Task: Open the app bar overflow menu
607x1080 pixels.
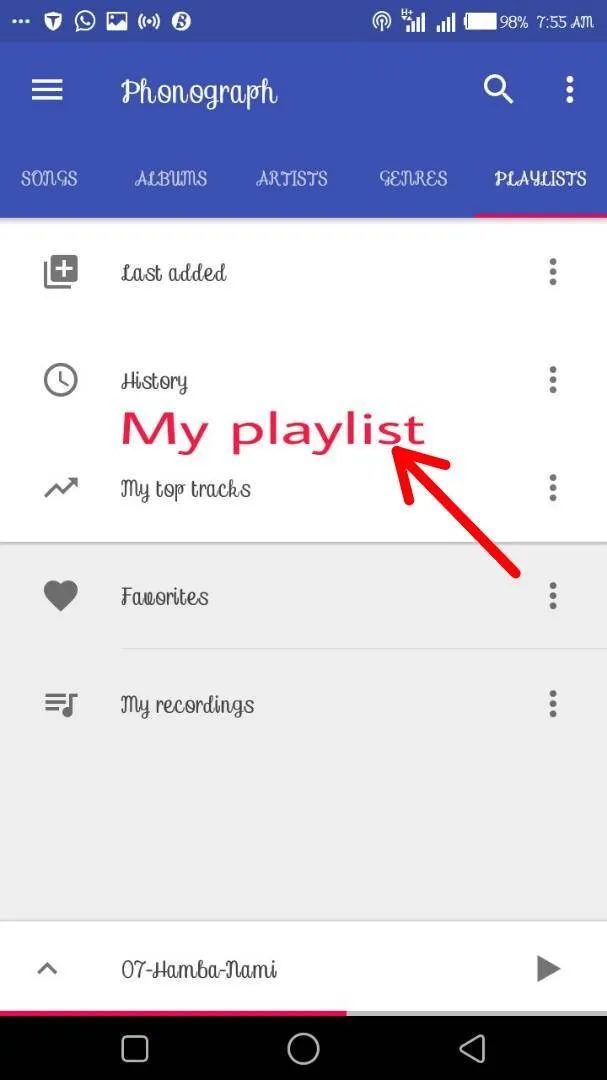Action: tap(569, 90)
